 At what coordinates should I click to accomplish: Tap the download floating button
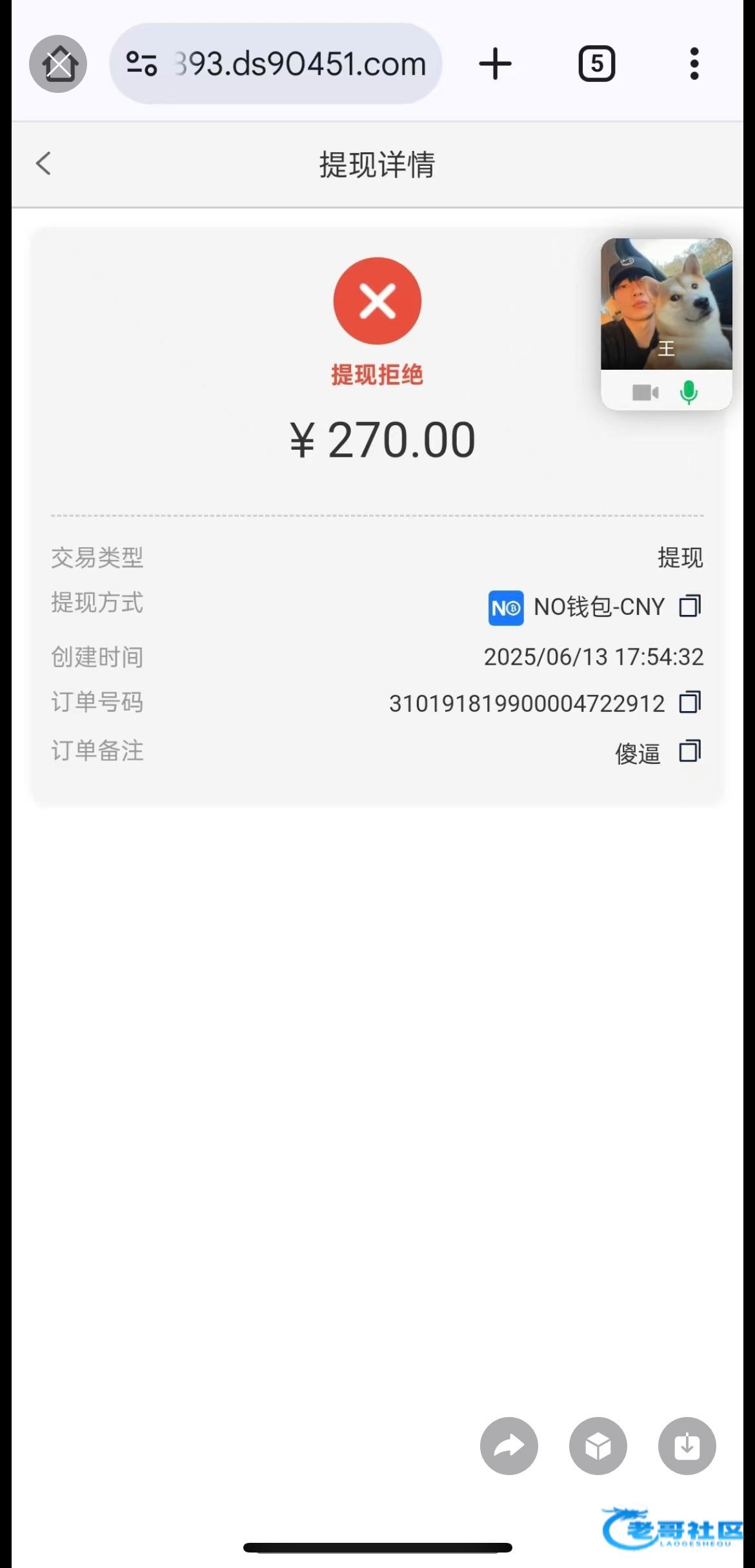687,1446
